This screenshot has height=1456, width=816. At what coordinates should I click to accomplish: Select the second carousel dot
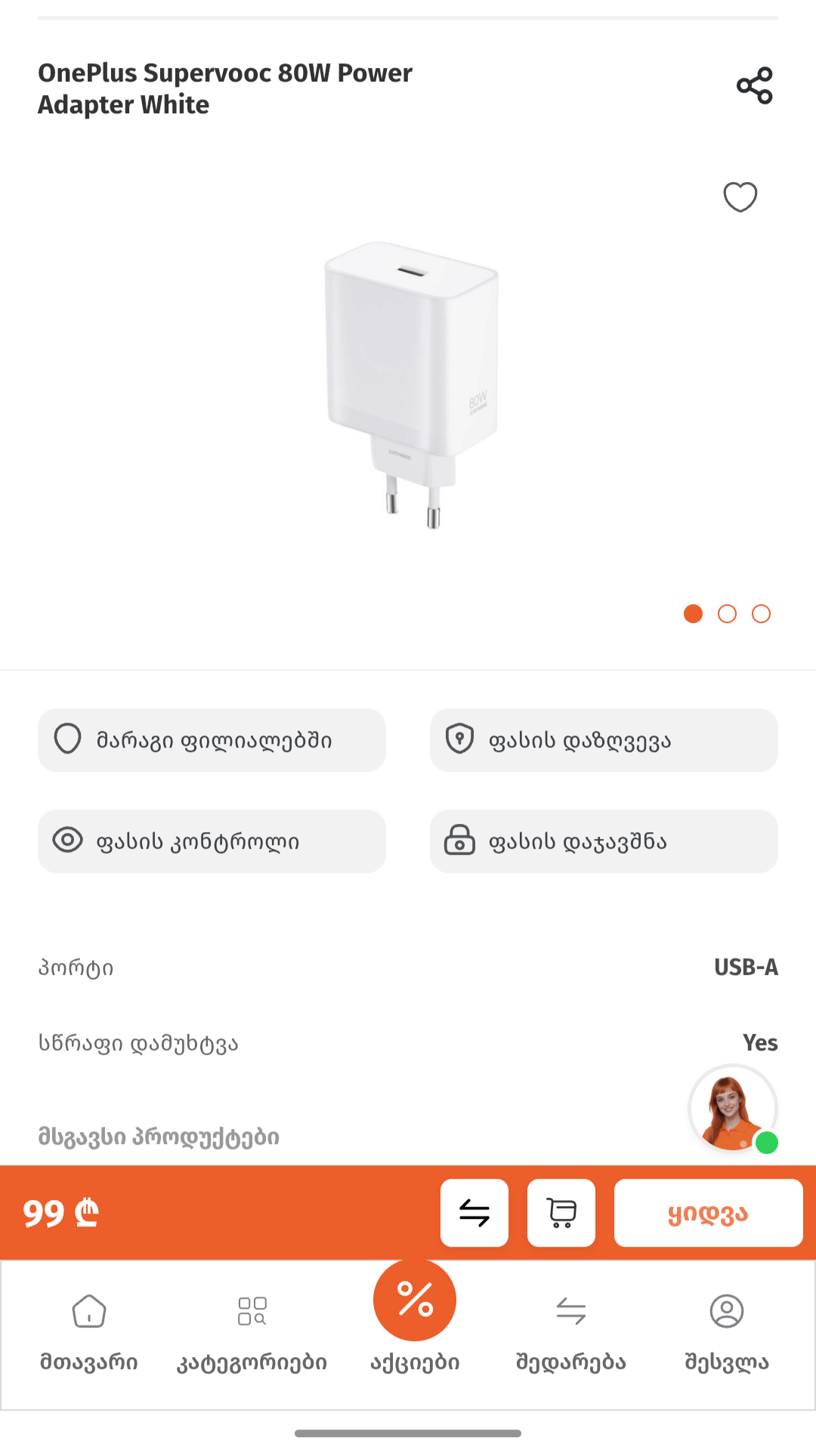[727, 614]
